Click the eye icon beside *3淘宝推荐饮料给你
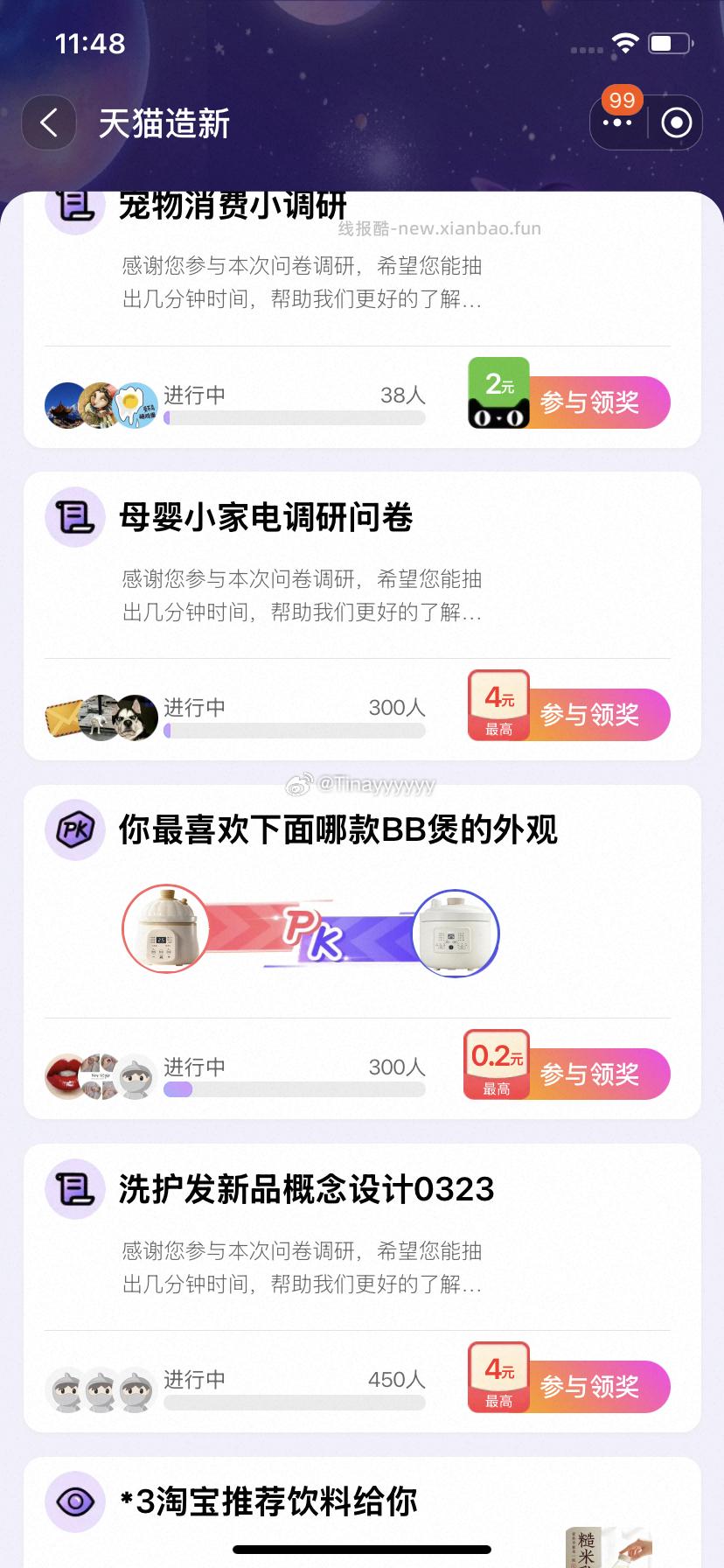This screenshot has width=724, height=1568. (74, 1501)
